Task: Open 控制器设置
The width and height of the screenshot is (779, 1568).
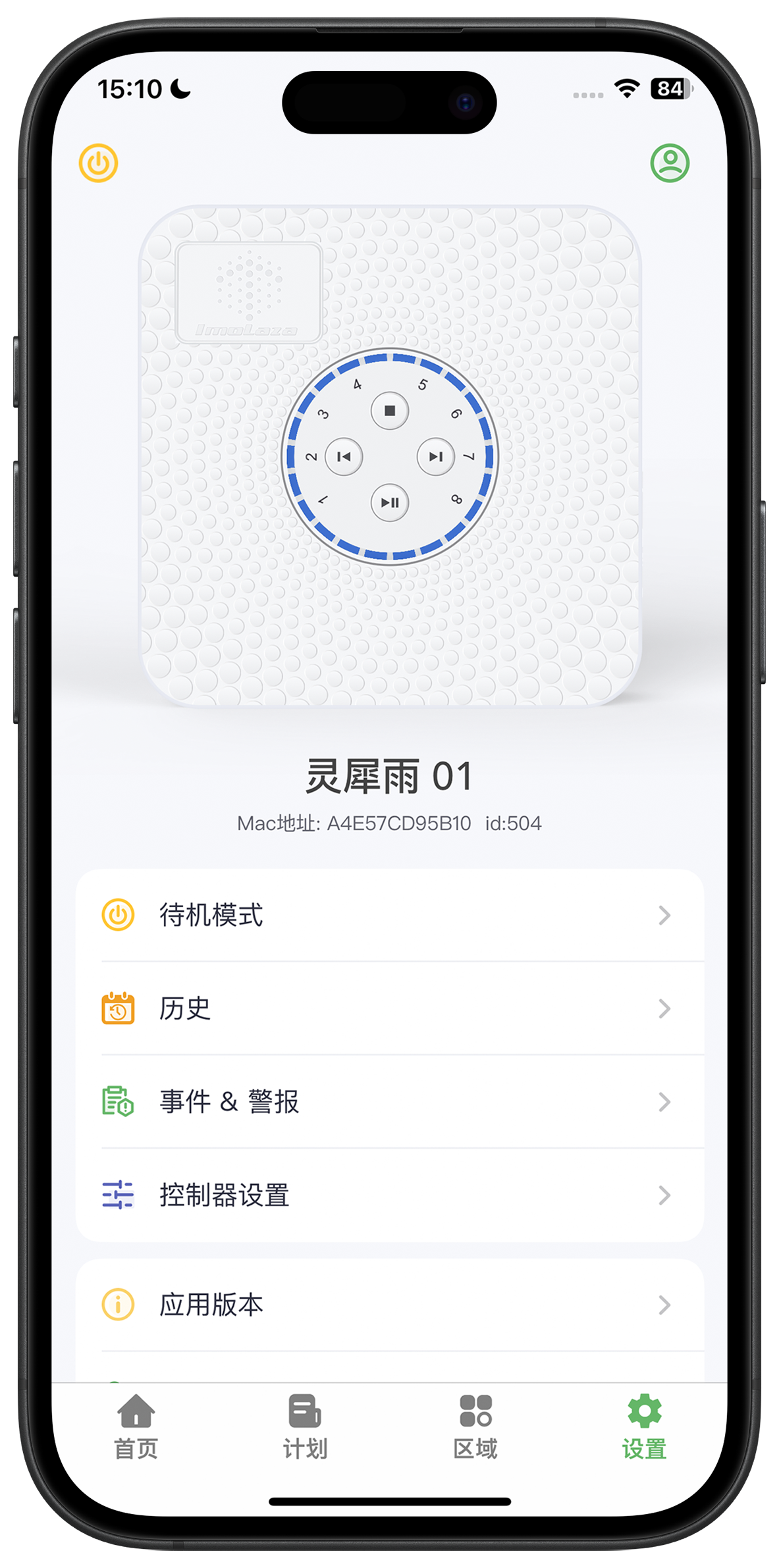Action: [x=389, y=1195]
